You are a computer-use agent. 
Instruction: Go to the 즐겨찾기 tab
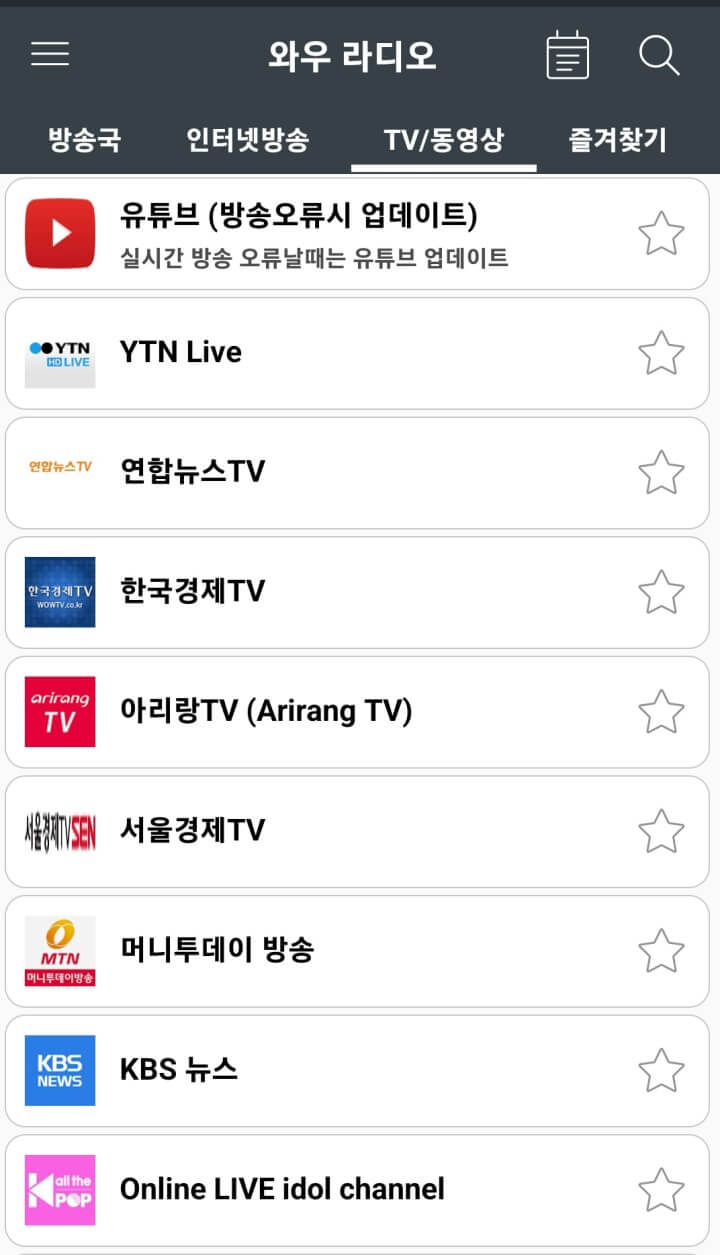click(x=617, y=140)
